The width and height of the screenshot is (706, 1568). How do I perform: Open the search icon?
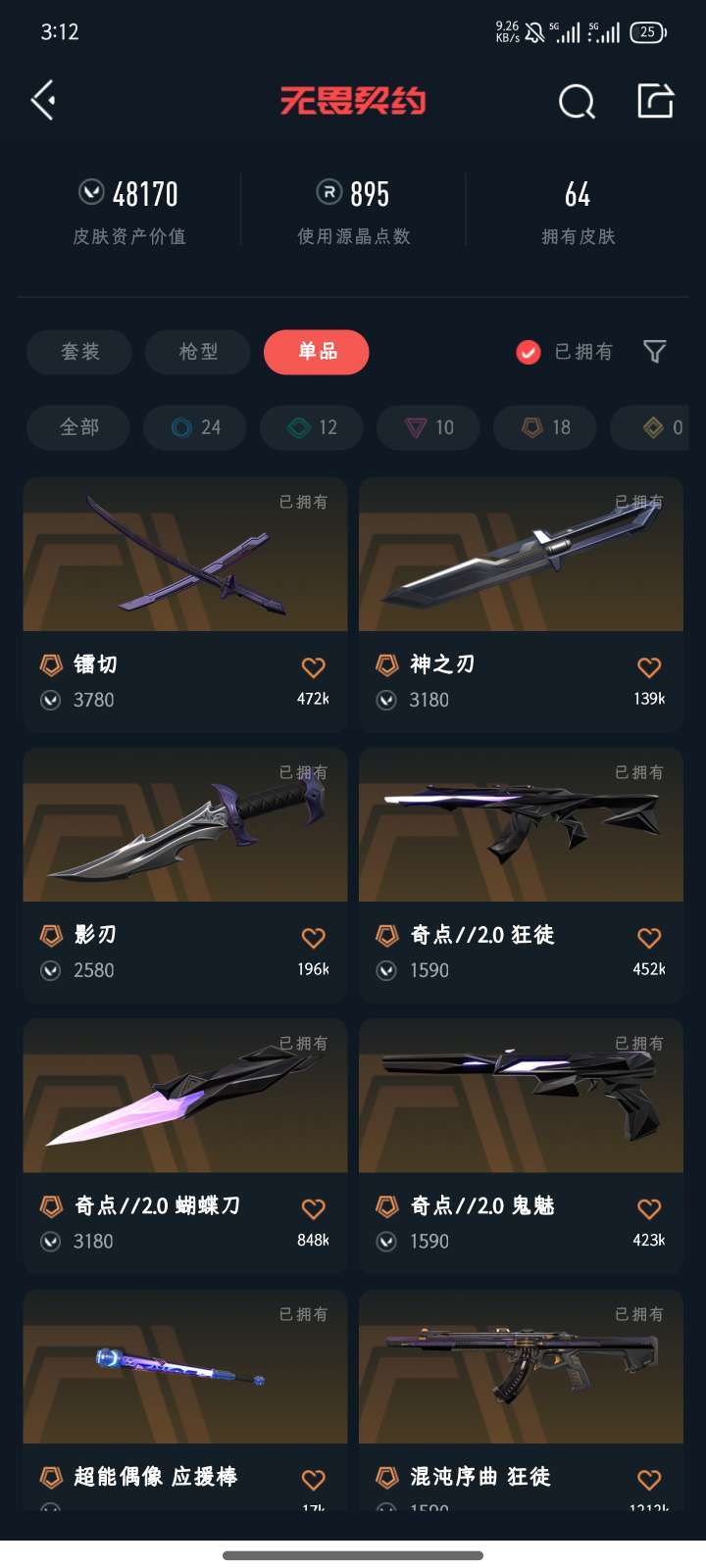point(577,101)
